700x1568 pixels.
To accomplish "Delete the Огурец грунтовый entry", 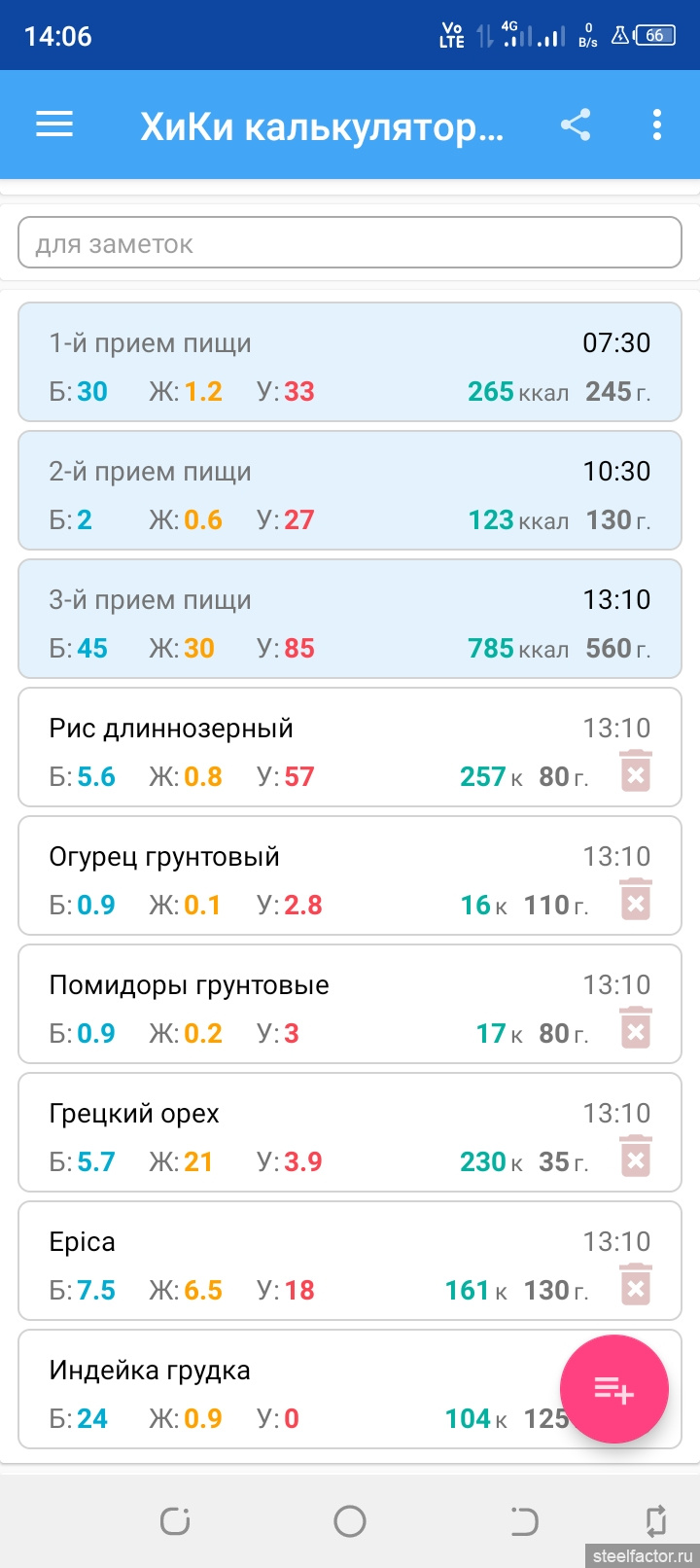I will click(x=635, y=901).
